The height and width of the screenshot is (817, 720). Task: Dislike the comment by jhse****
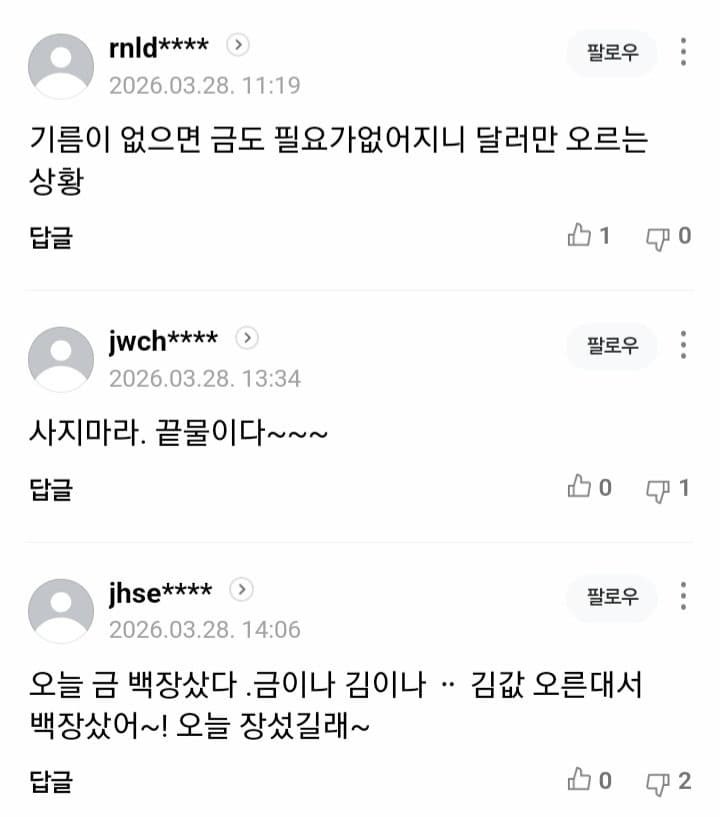pos(658,781)
